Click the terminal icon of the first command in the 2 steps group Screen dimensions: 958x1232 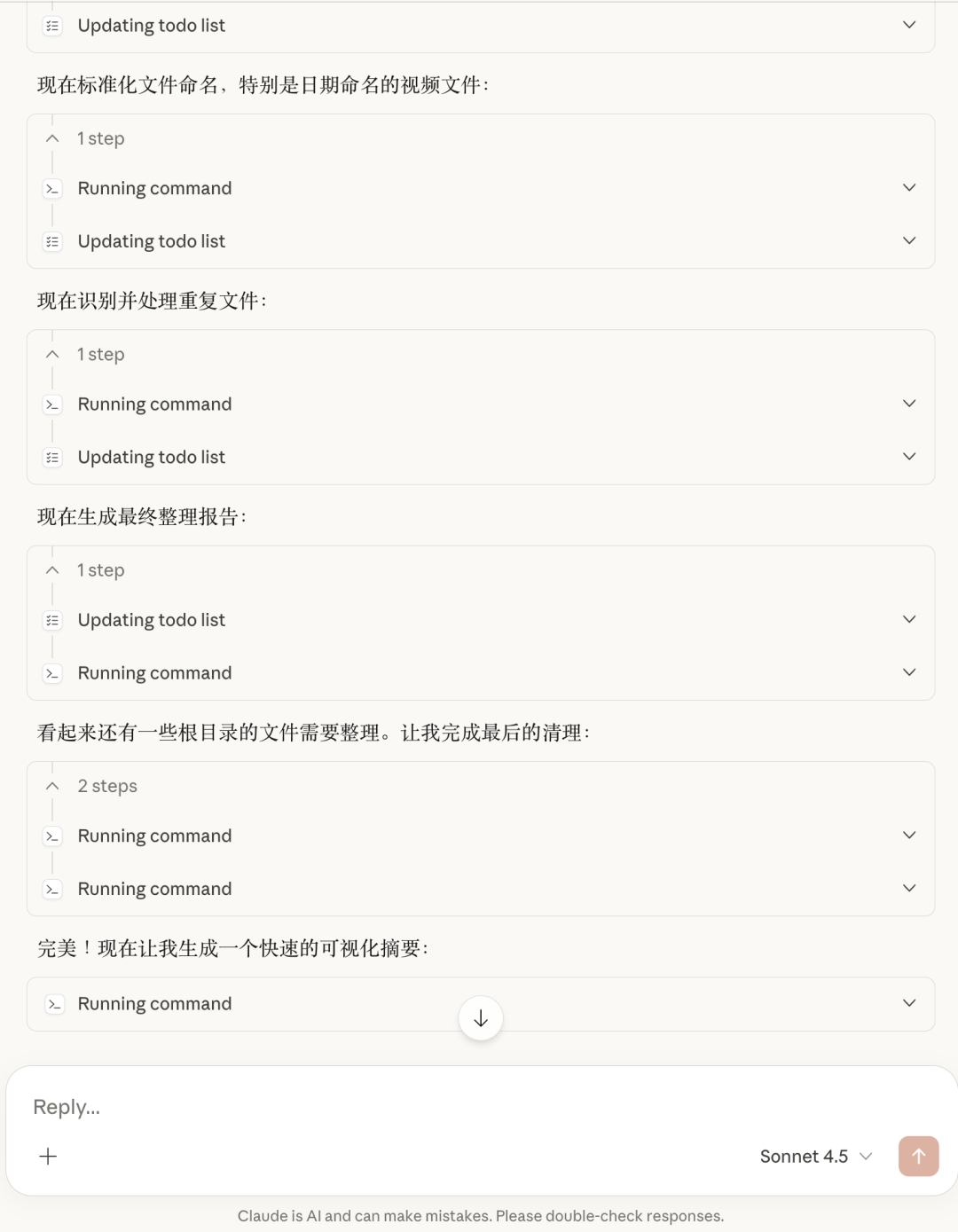[53, 836]
